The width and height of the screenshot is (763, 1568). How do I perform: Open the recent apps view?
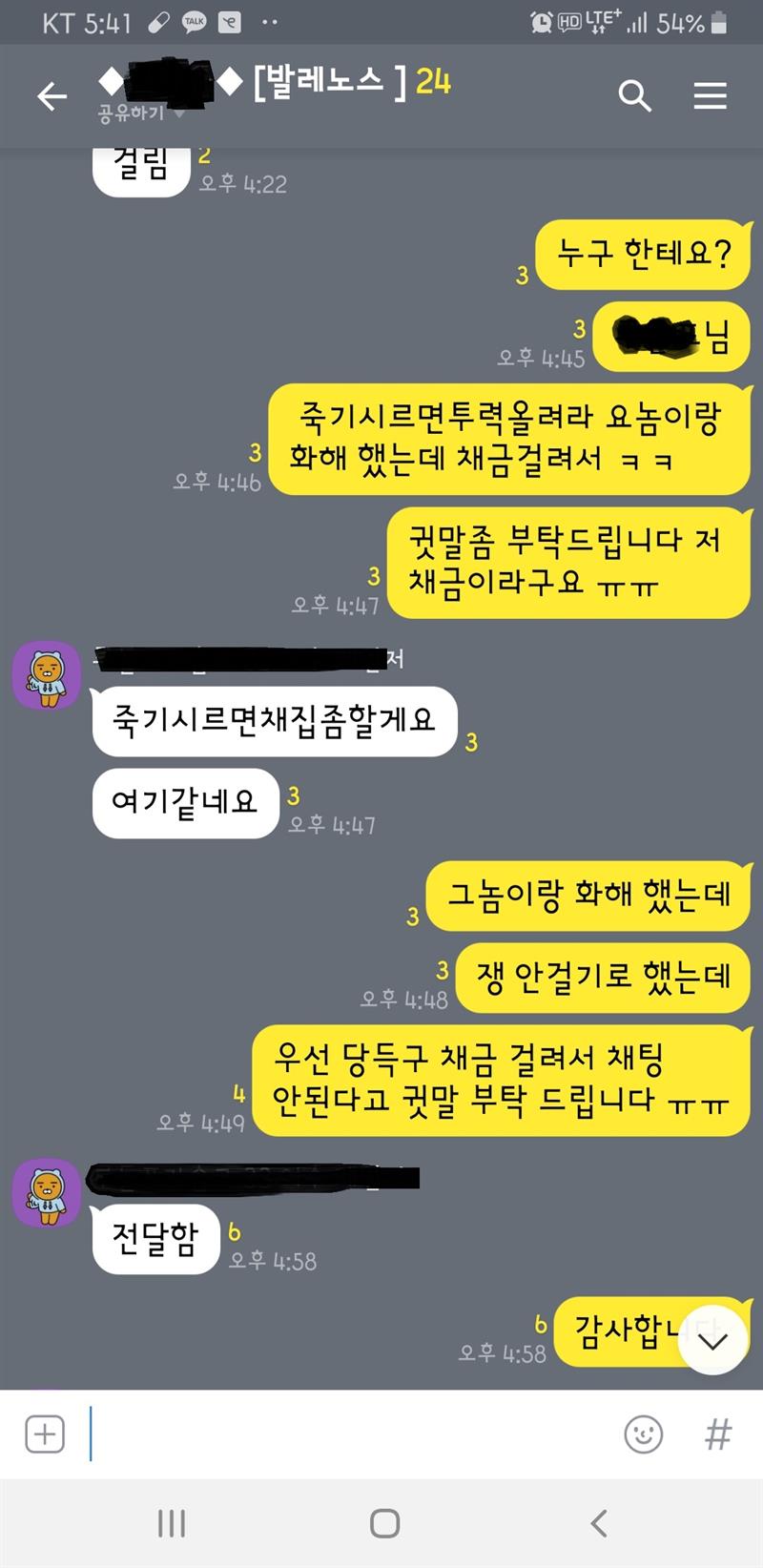click(x=172, y=1523)
